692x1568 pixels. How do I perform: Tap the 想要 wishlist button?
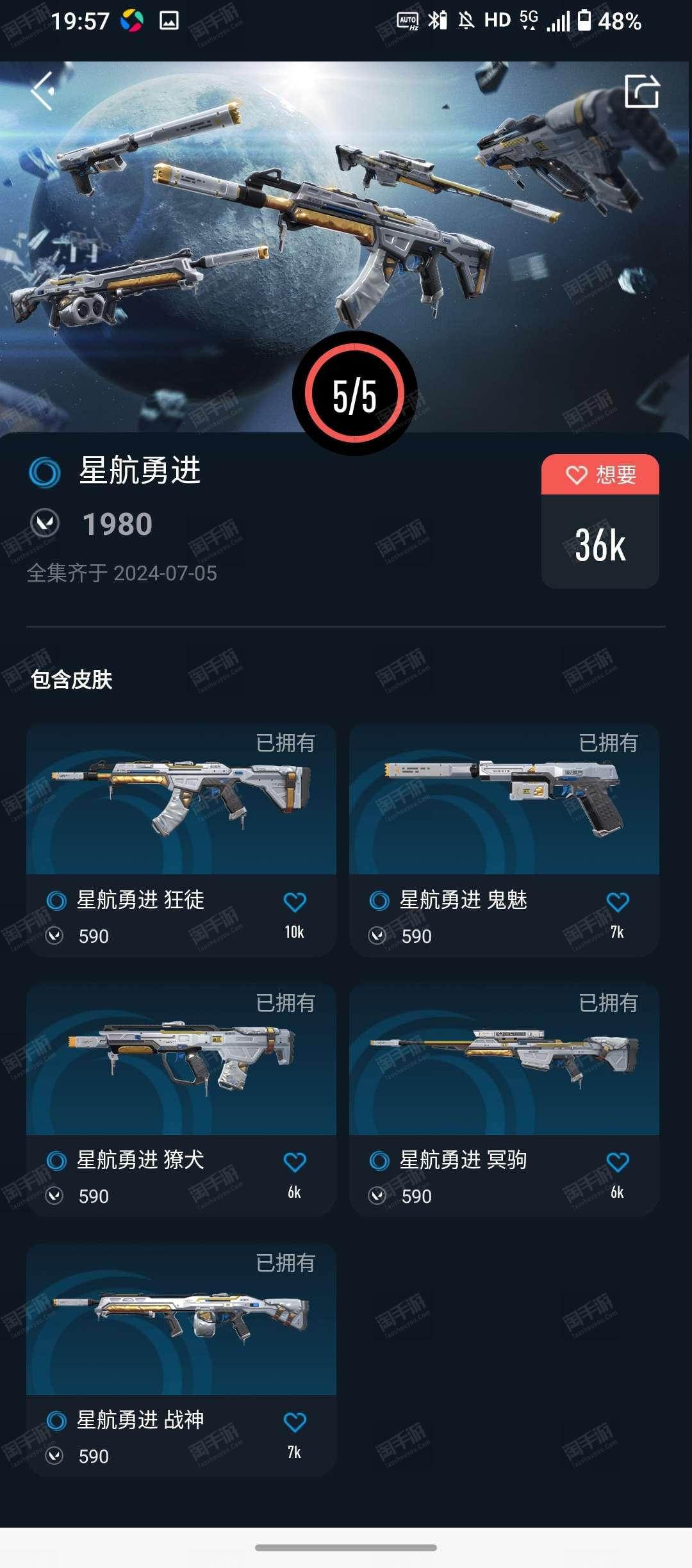600,475
